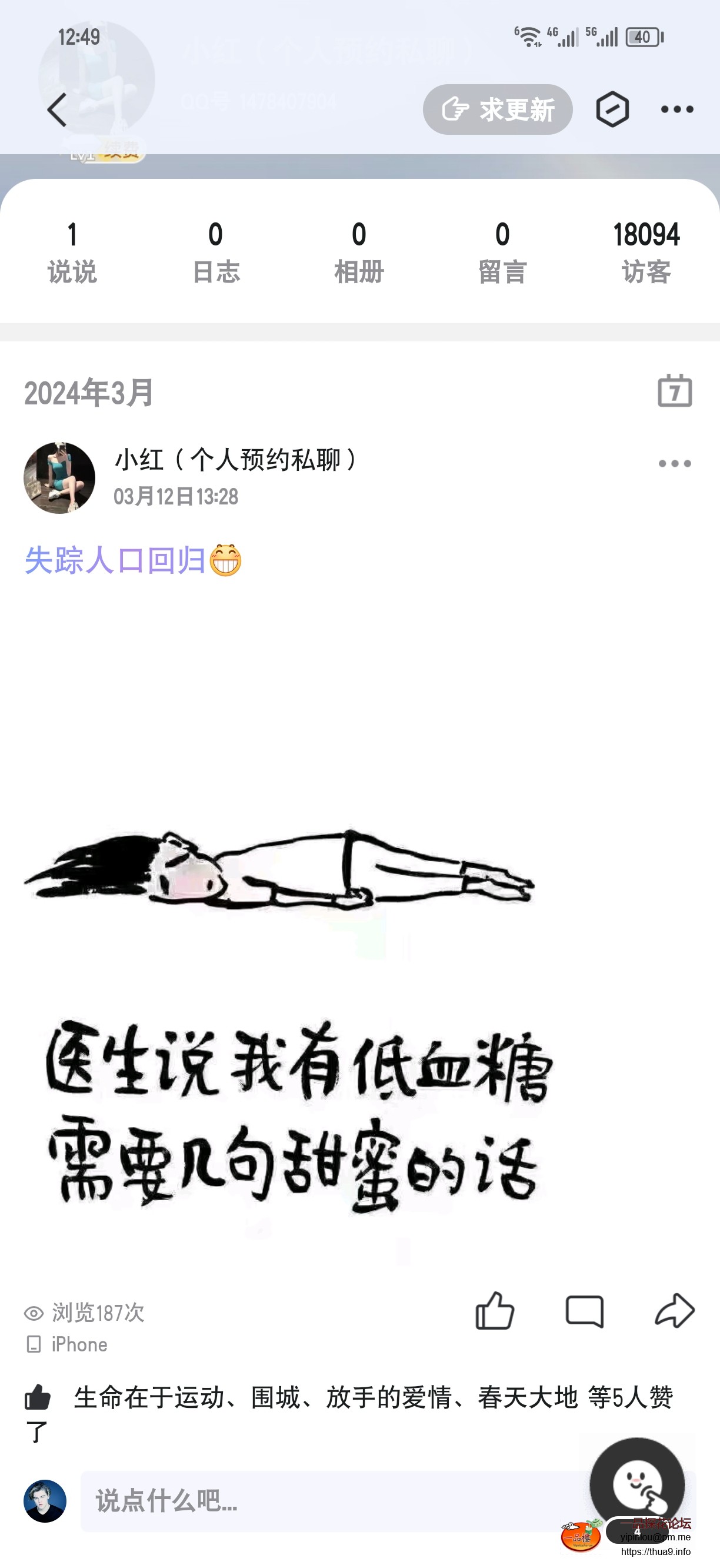Tap the back arrow to leave profile
The image size is (720, 1568).
(55, 109)
